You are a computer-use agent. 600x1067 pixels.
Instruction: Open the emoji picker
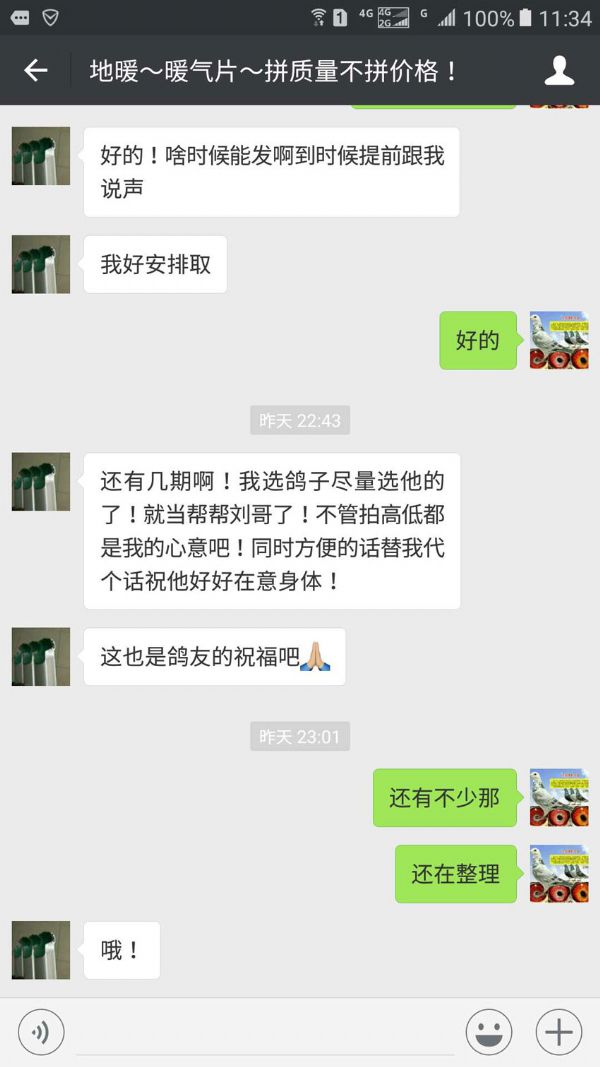click(x=489, y=1032)
